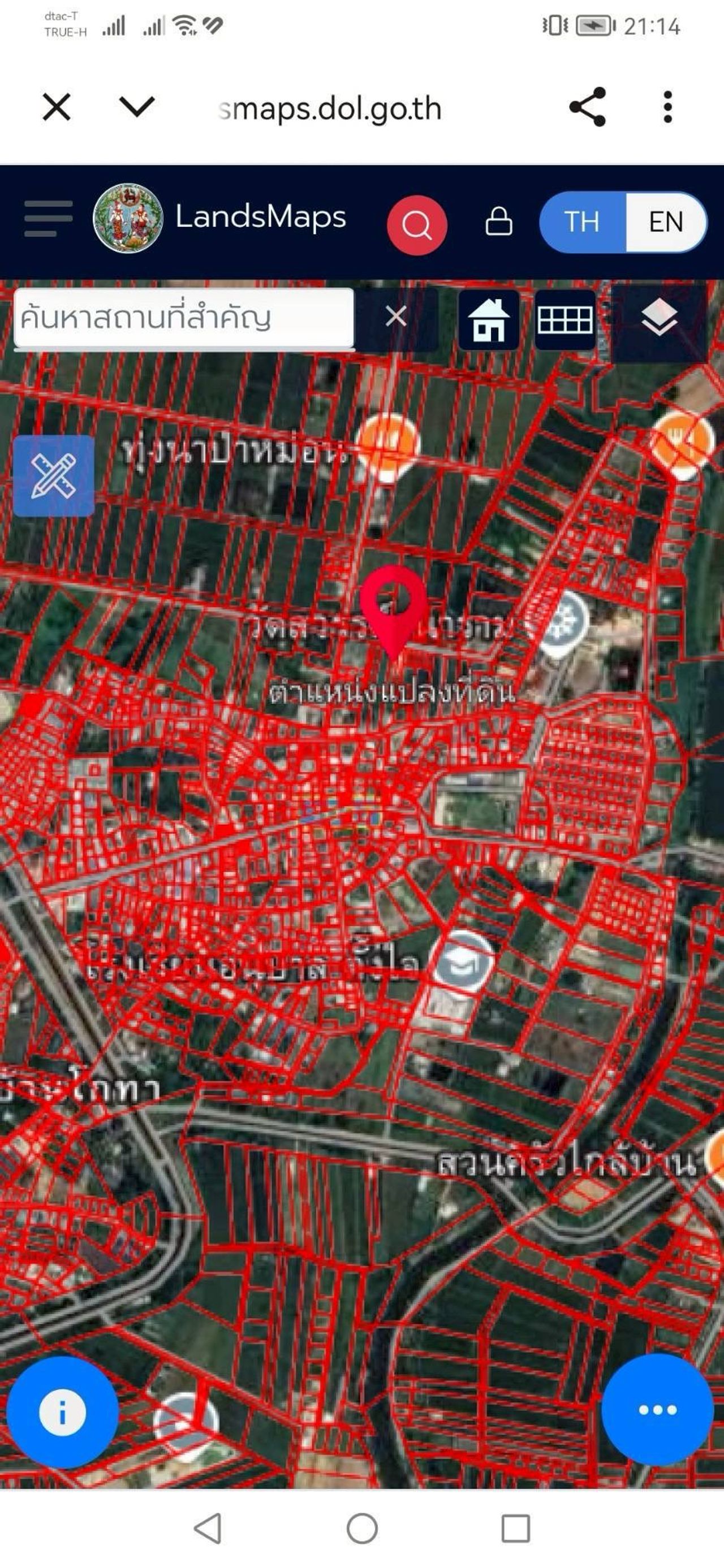Screen dimensions: 724x1568
Task: Open the map layers selector
Action: pos(659,318)
